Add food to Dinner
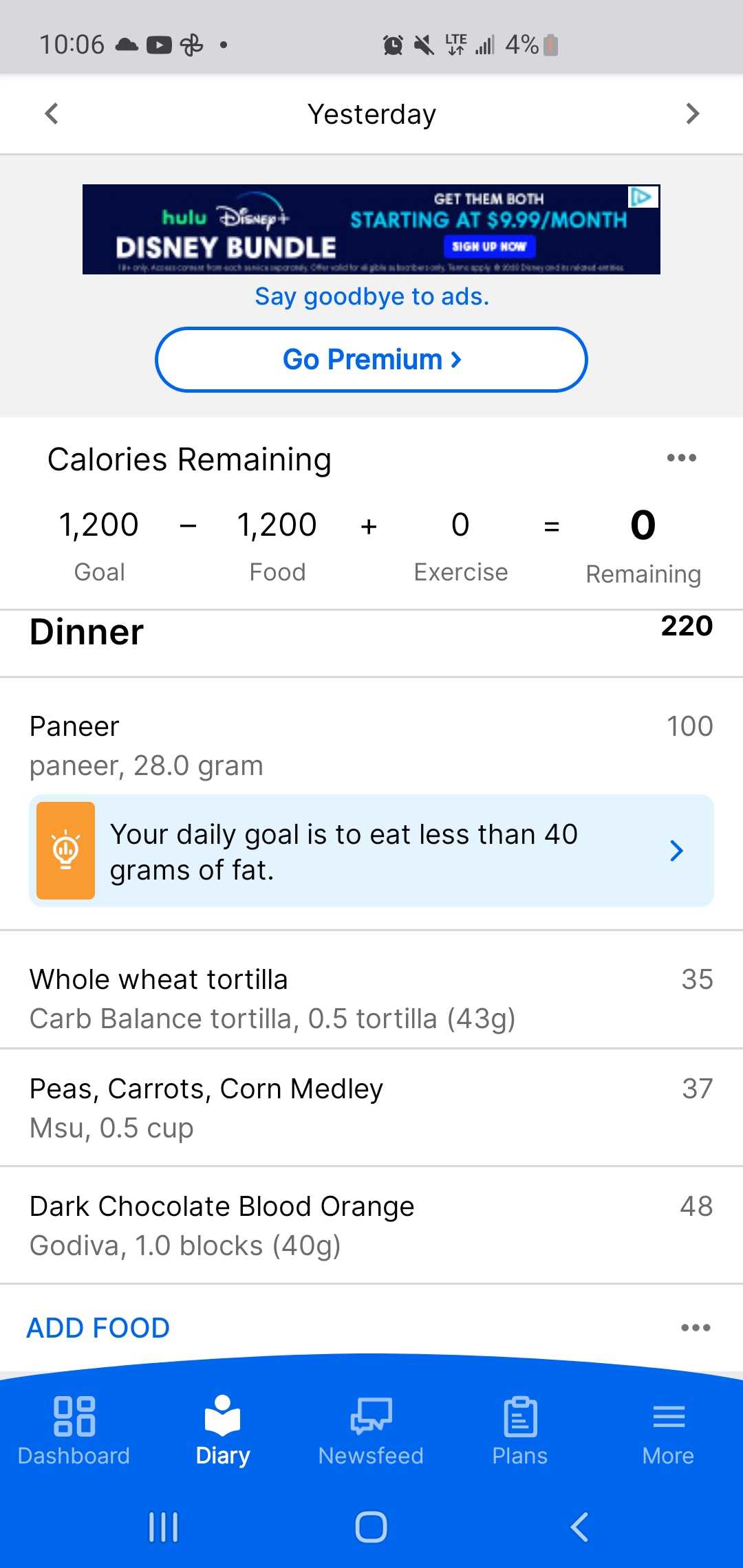The height and width of the screenshot is (1568, 743). [98, 1328]
